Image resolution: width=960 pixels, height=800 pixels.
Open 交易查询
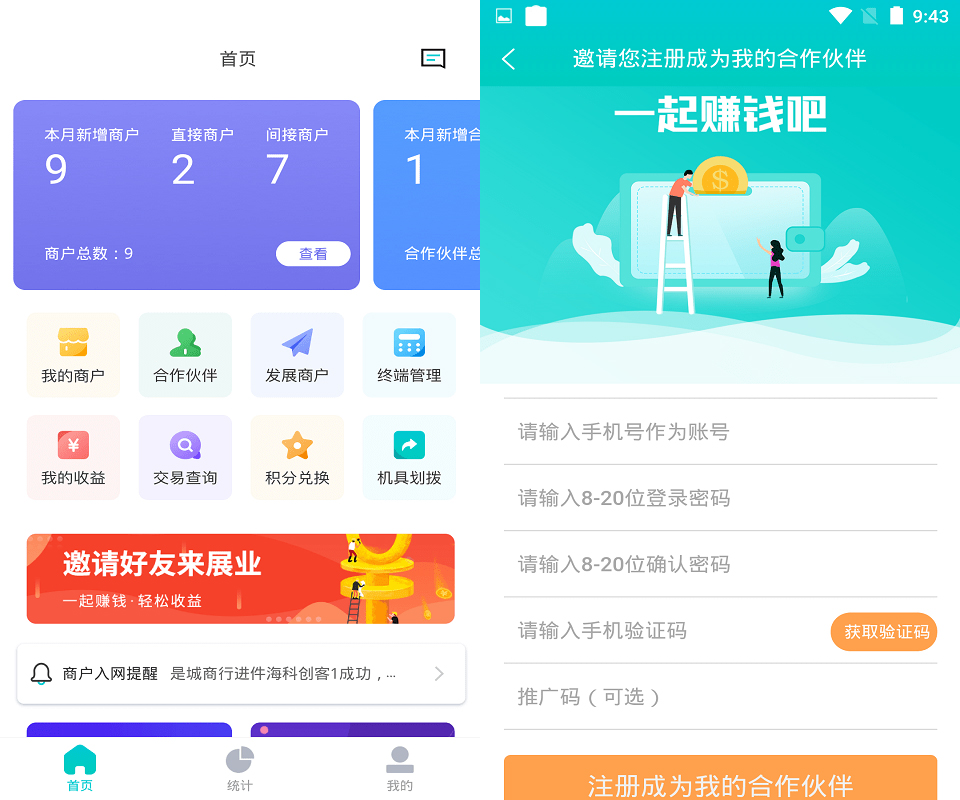pyautogui.click(x=185, y=457)
